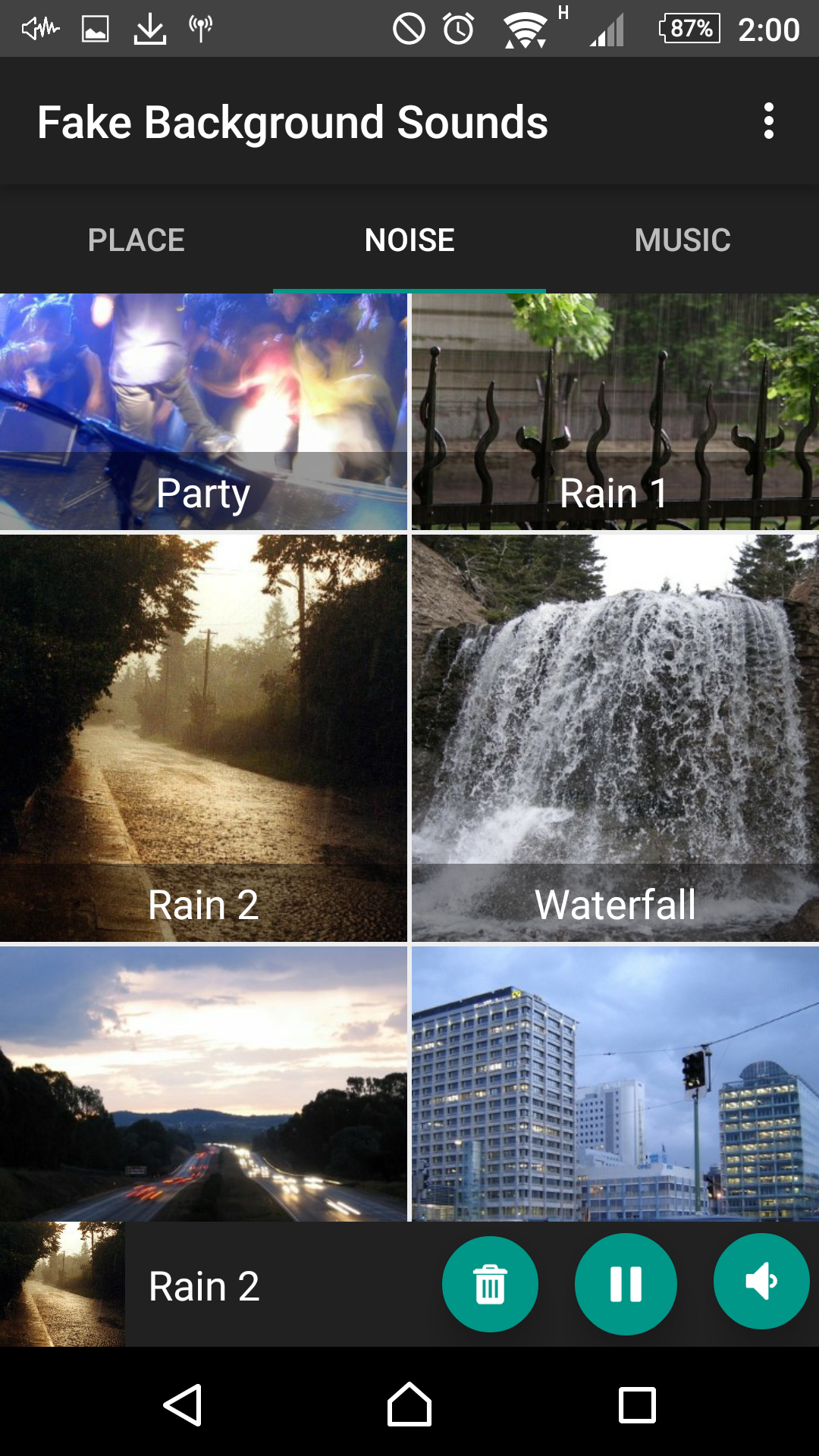Switch to the Music tab

tap(682, 240)
